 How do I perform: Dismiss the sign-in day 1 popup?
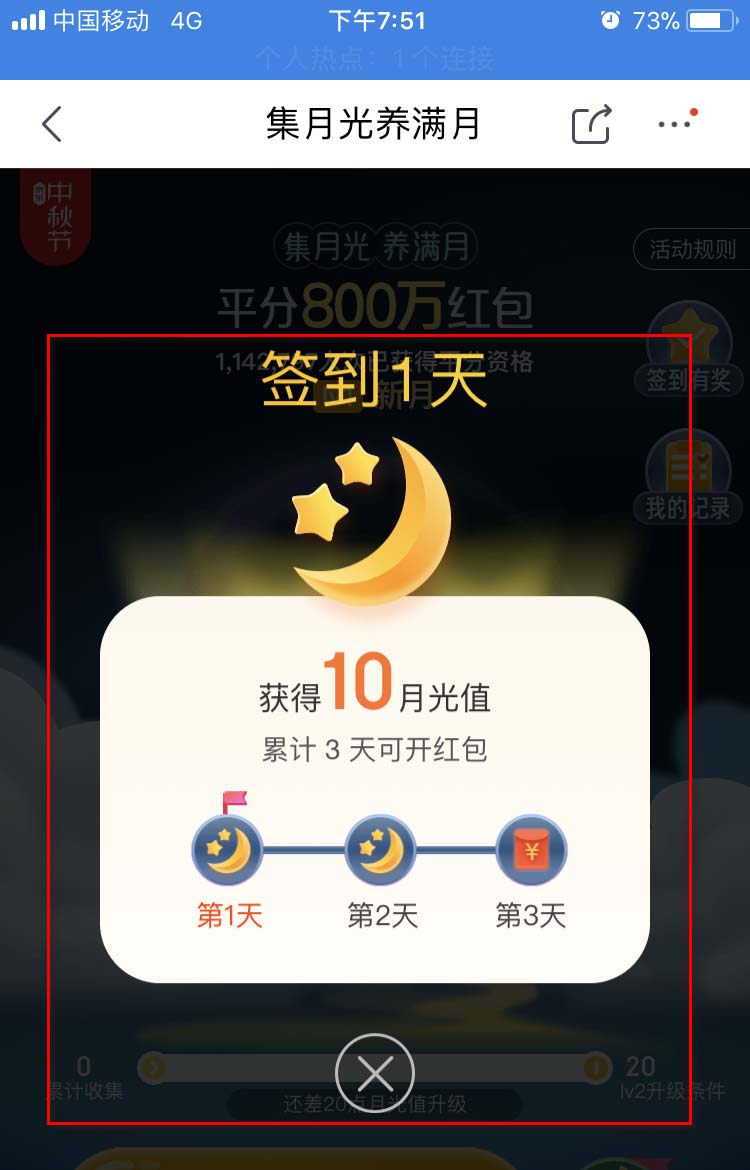tap(375, 1073)
